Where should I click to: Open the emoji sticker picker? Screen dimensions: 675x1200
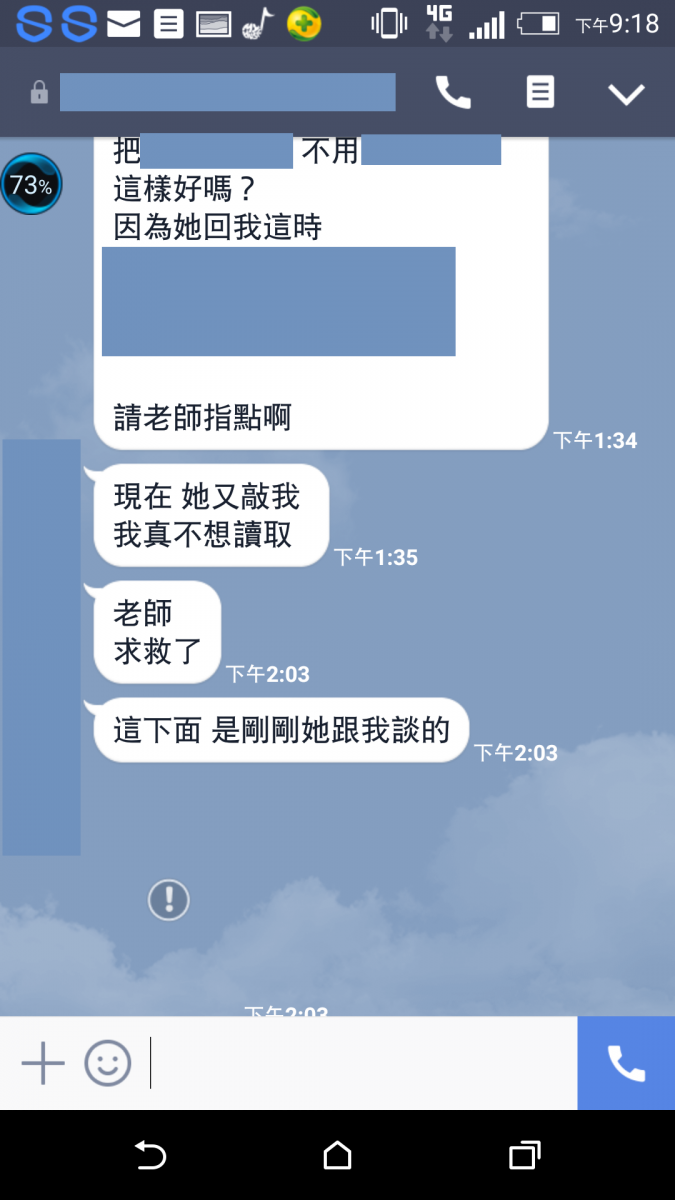108,1063
